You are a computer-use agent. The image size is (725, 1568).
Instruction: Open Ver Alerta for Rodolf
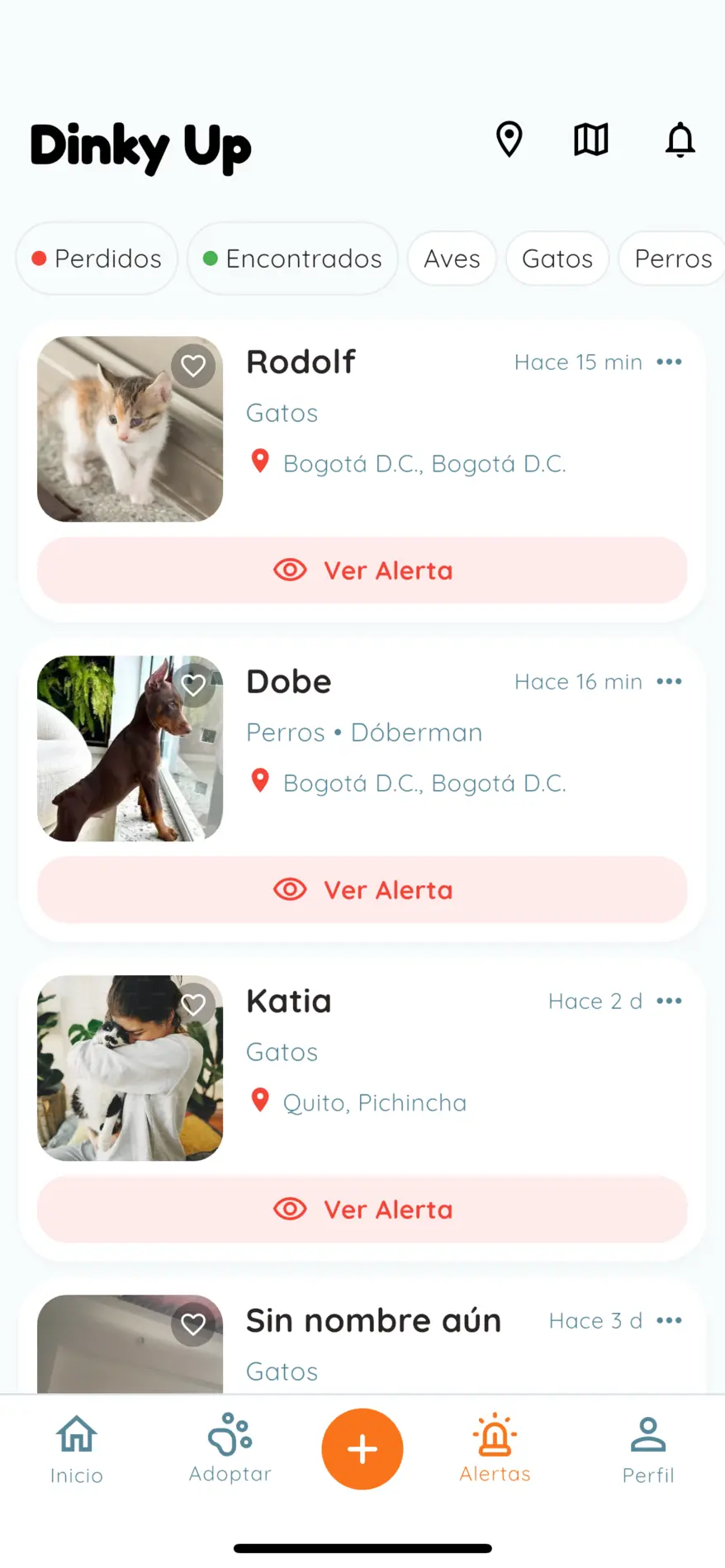point(362,571)
